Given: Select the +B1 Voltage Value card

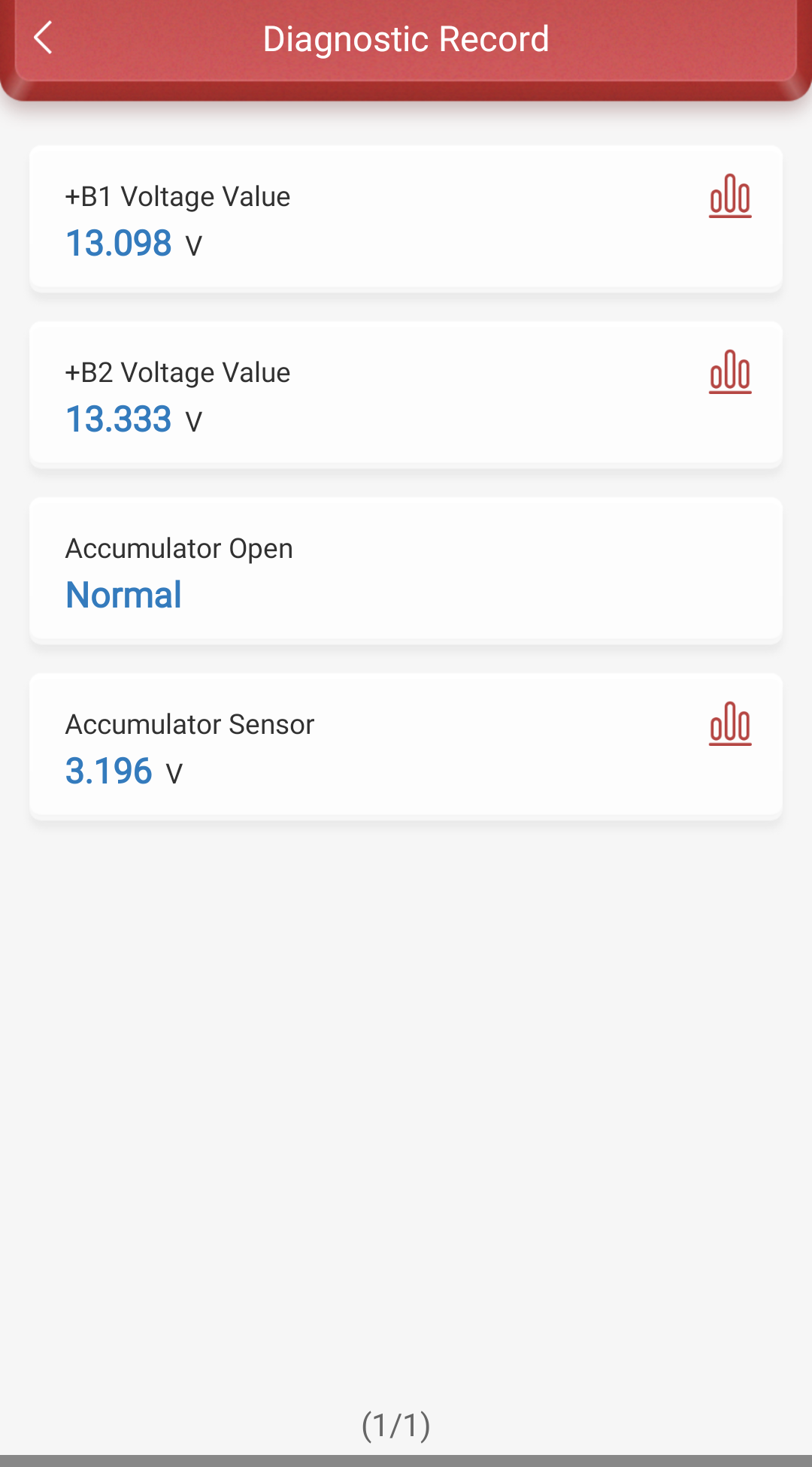Looking at the screenshot, I should (x=406, y=218).
